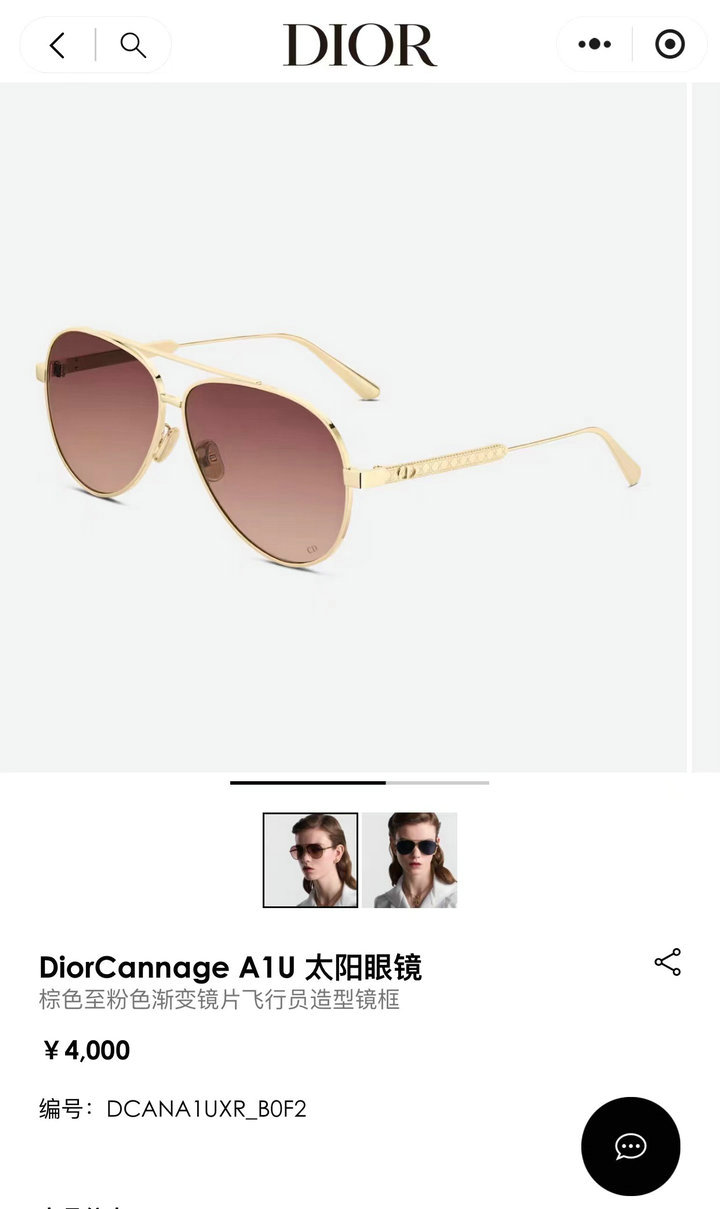Share the DiorCannage A1U sunglasses
The width and height of the screenshot is (720, 1209).
tap(668, 962)
